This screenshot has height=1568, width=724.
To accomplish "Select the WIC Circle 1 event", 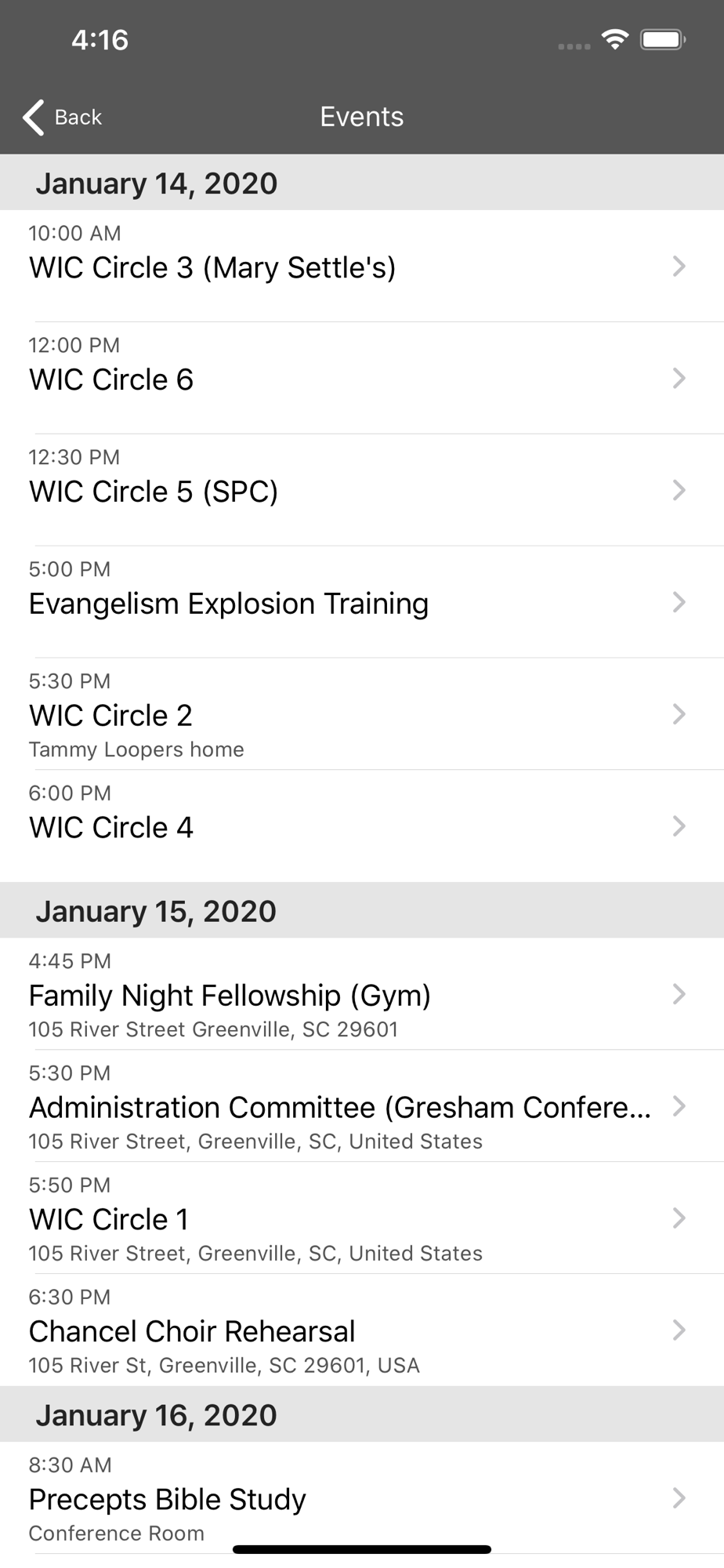I will click(362, 1218).
